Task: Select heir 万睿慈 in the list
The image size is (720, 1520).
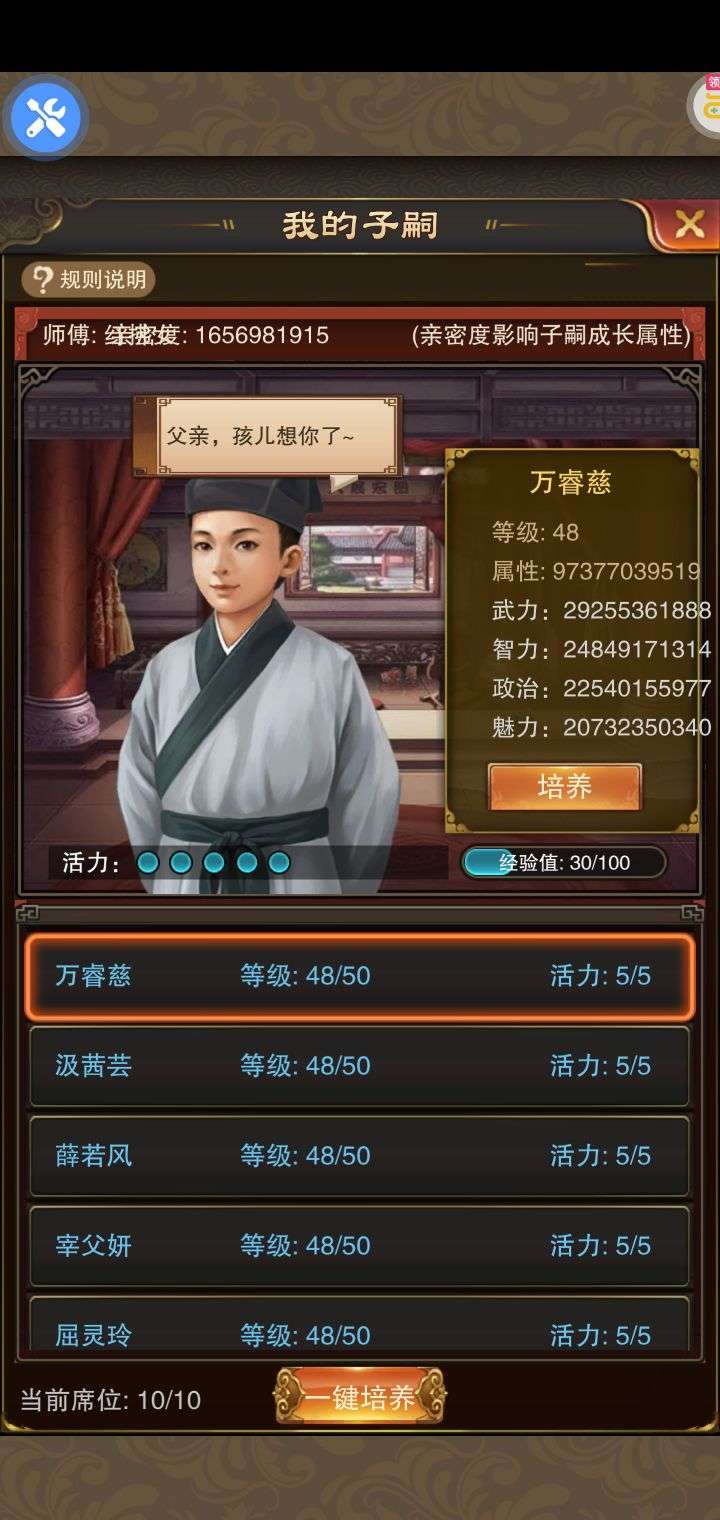Action: point(359,977)
